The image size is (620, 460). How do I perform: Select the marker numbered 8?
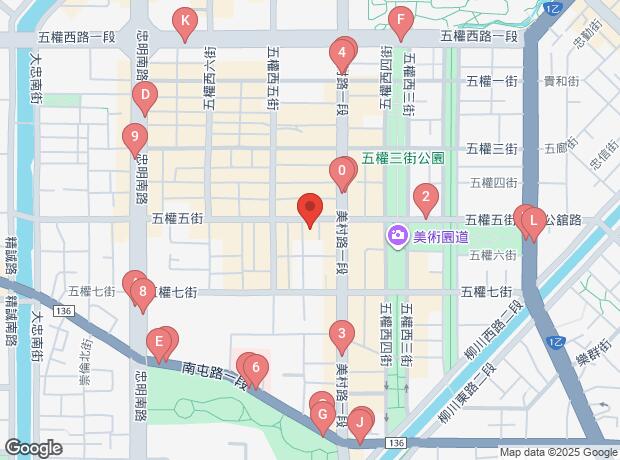pos(143,296)
